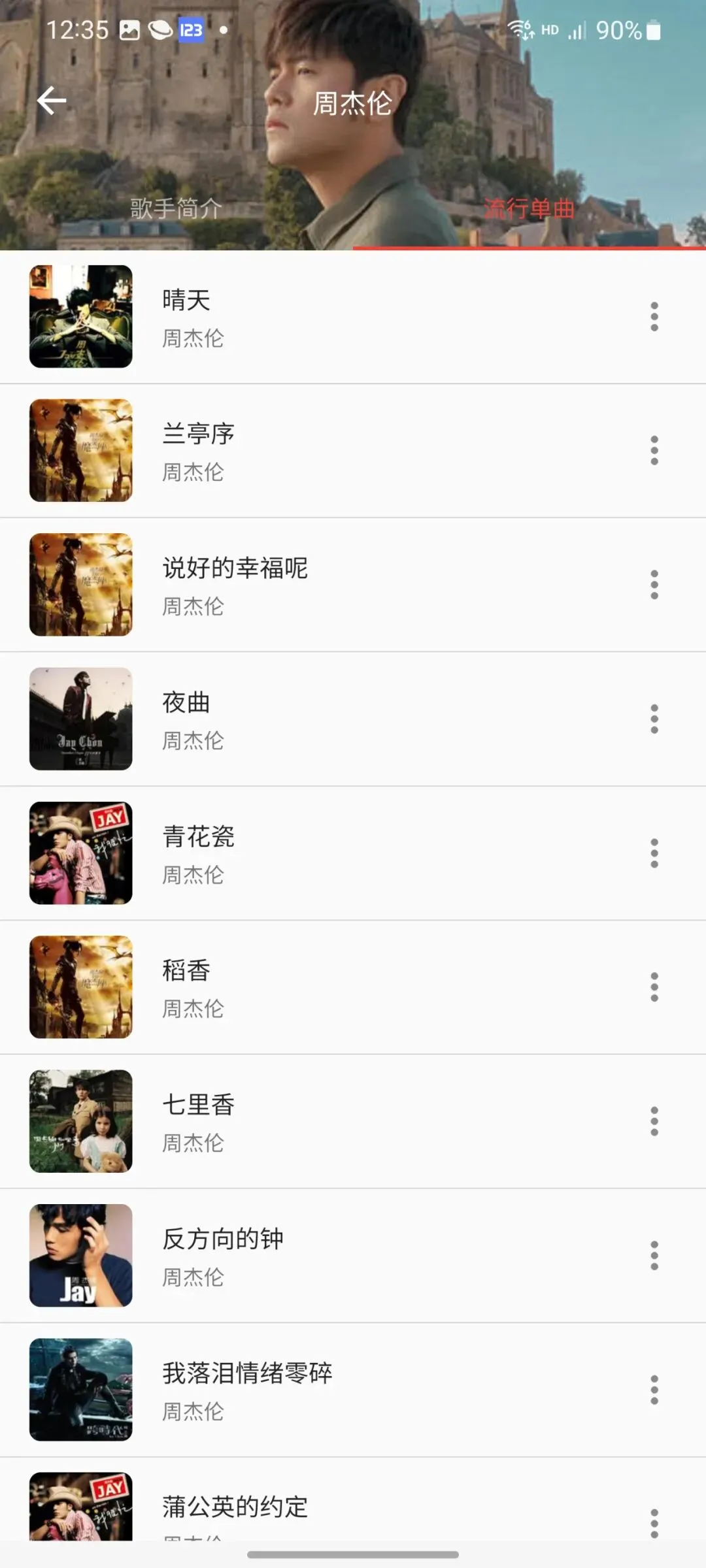
Task: Open more options for 稻香
Action: tap(654, 987)
